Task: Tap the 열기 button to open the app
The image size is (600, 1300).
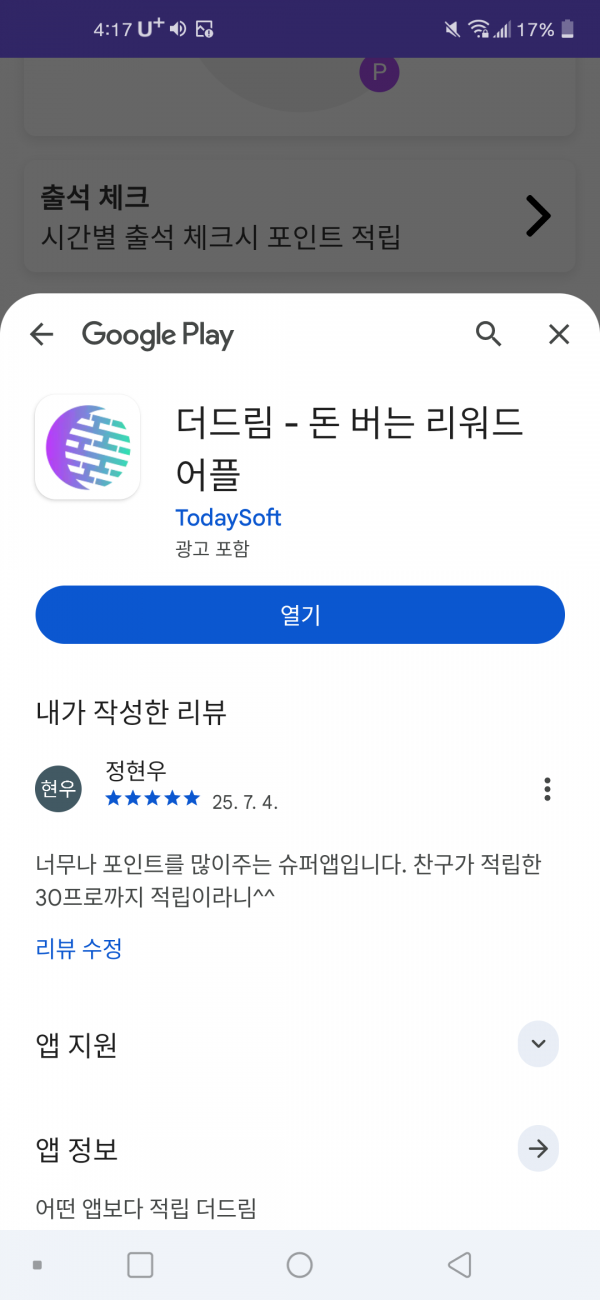Action: (x=300, y=615)
